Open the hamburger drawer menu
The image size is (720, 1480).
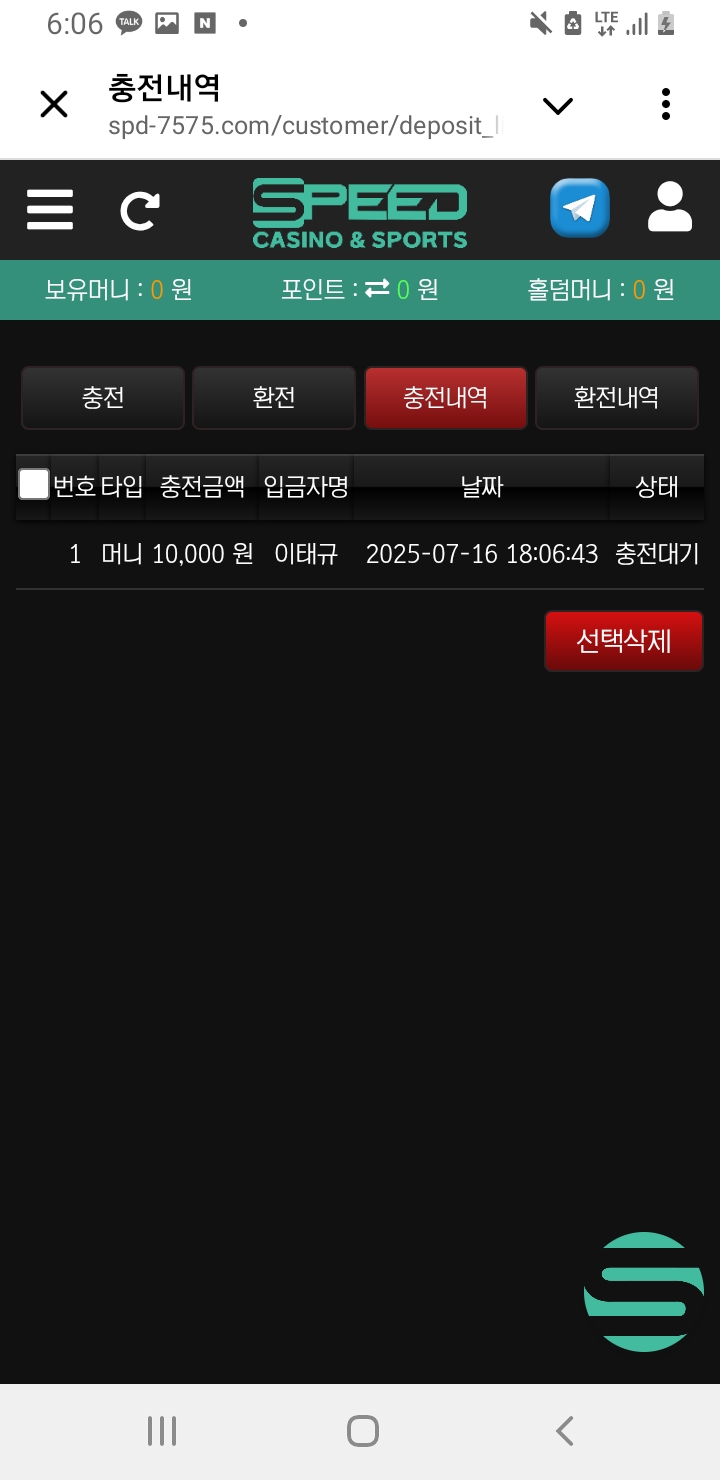[50, 210]
